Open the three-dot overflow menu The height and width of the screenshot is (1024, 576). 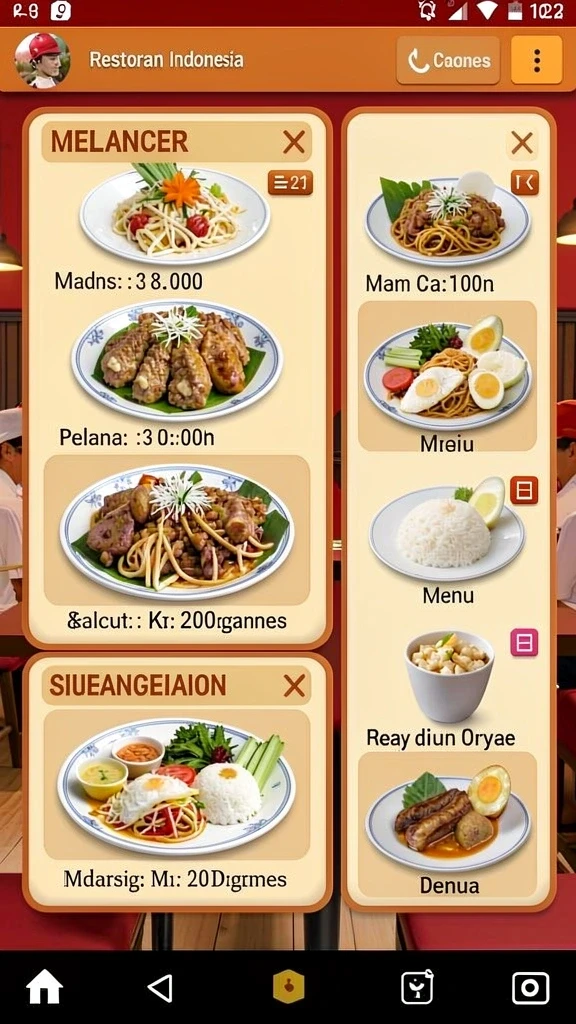point(536,60)
